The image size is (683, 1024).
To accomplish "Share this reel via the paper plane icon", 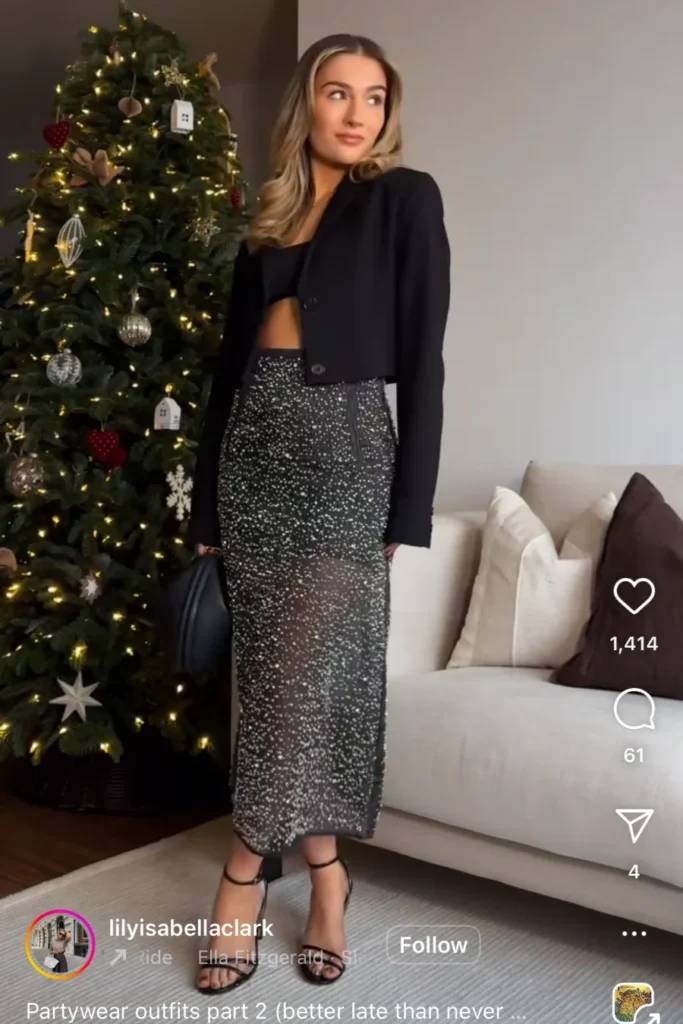I will pos(634,825).
